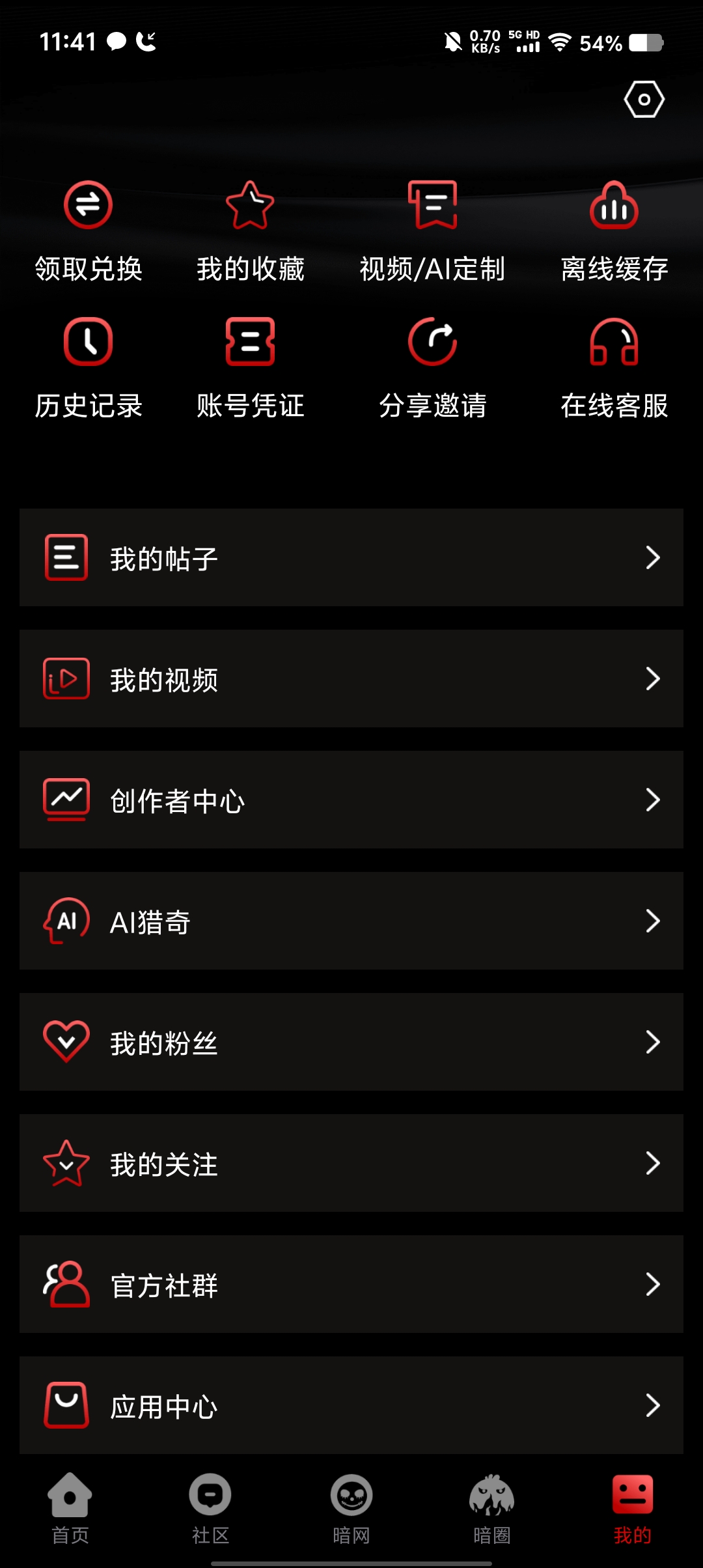Open the settings hexagon icon

[644, 100]
